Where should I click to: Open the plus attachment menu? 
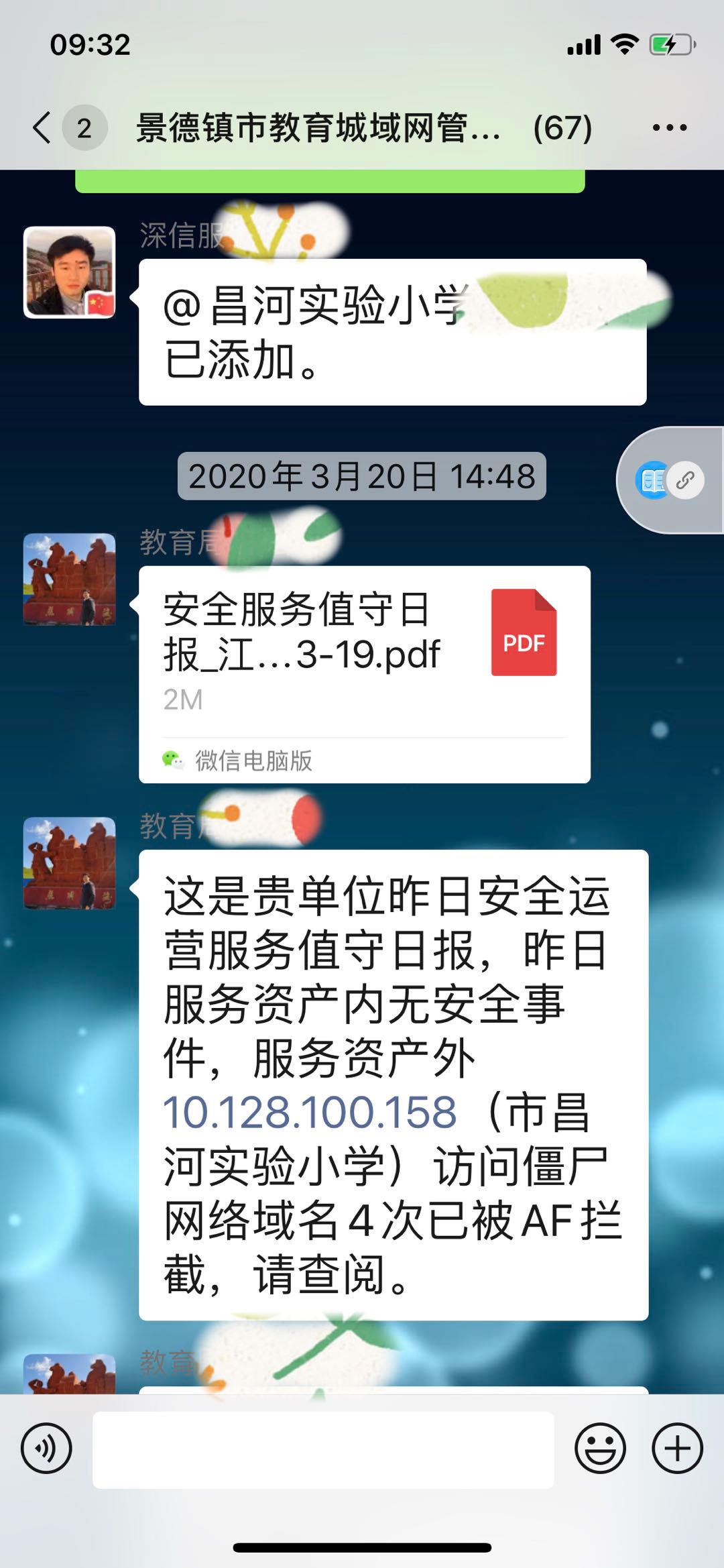(x=677, y=1448)
